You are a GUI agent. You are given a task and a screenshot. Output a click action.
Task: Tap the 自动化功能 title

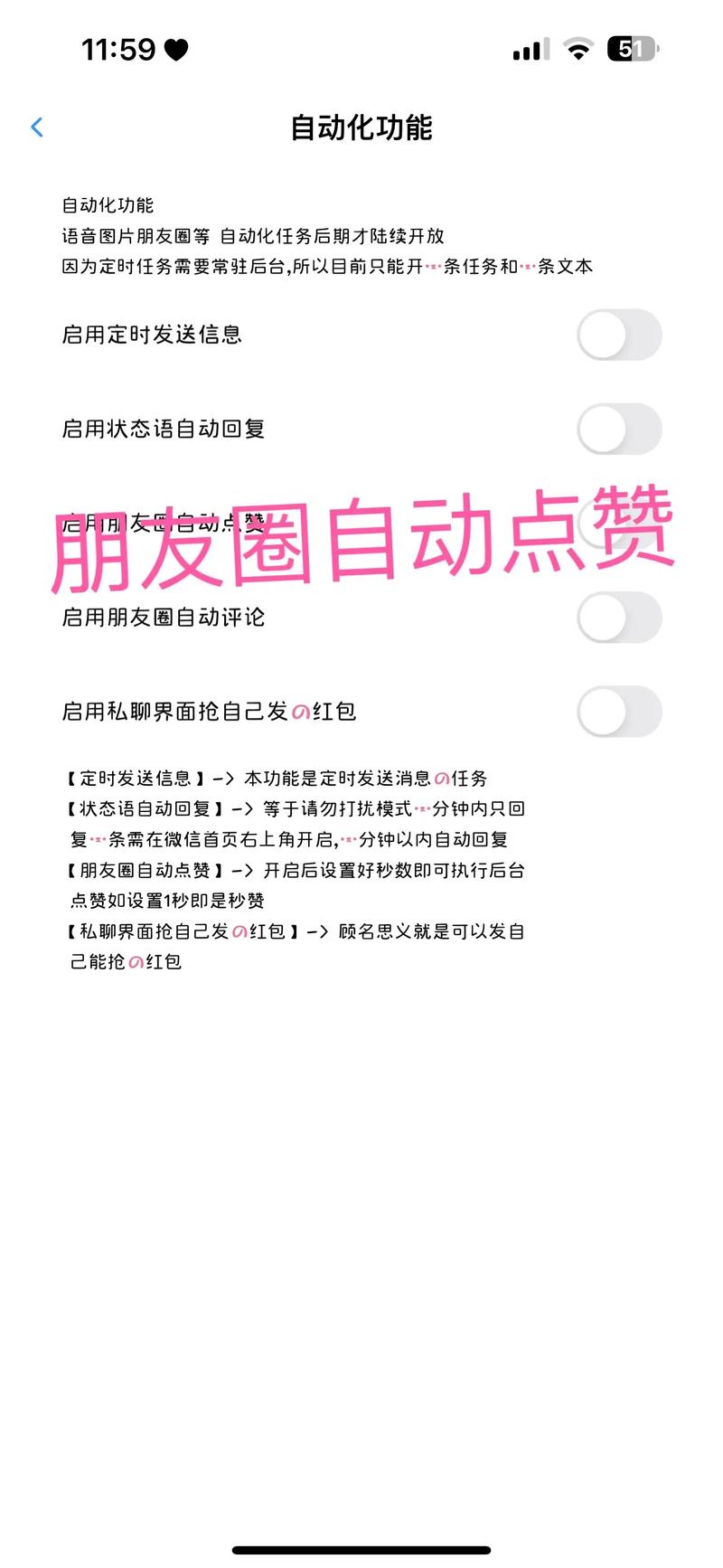pos(361,129)
